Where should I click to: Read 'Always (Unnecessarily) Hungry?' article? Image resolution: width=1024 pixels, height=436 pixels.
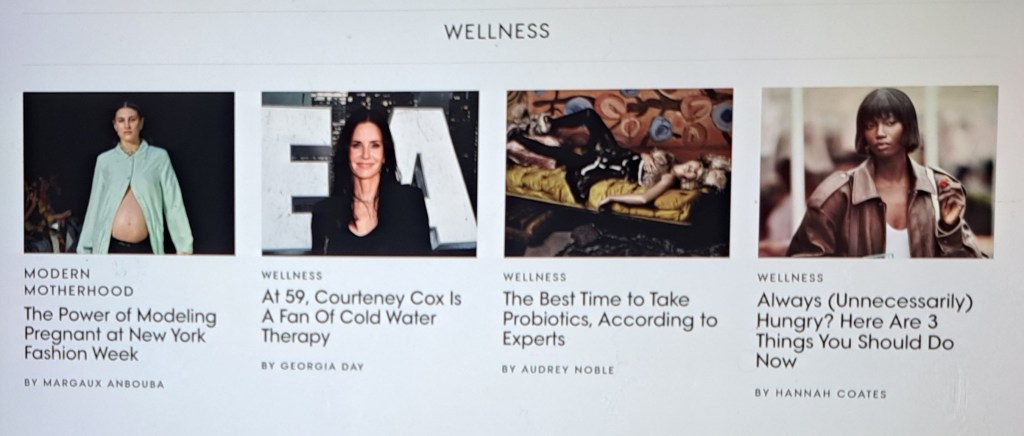click(864, 331)
